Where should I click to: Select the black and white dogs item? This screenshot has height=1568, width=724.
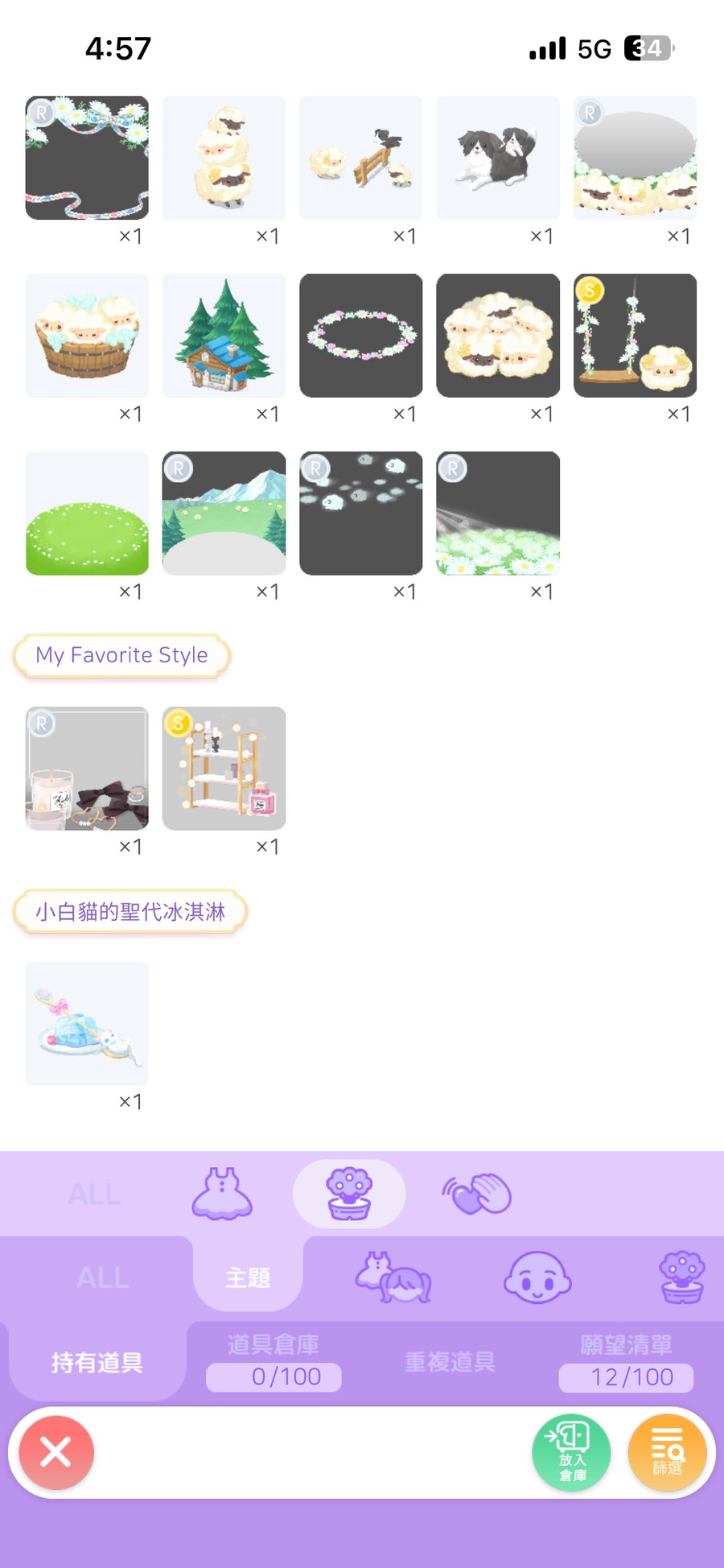[498, 158]
